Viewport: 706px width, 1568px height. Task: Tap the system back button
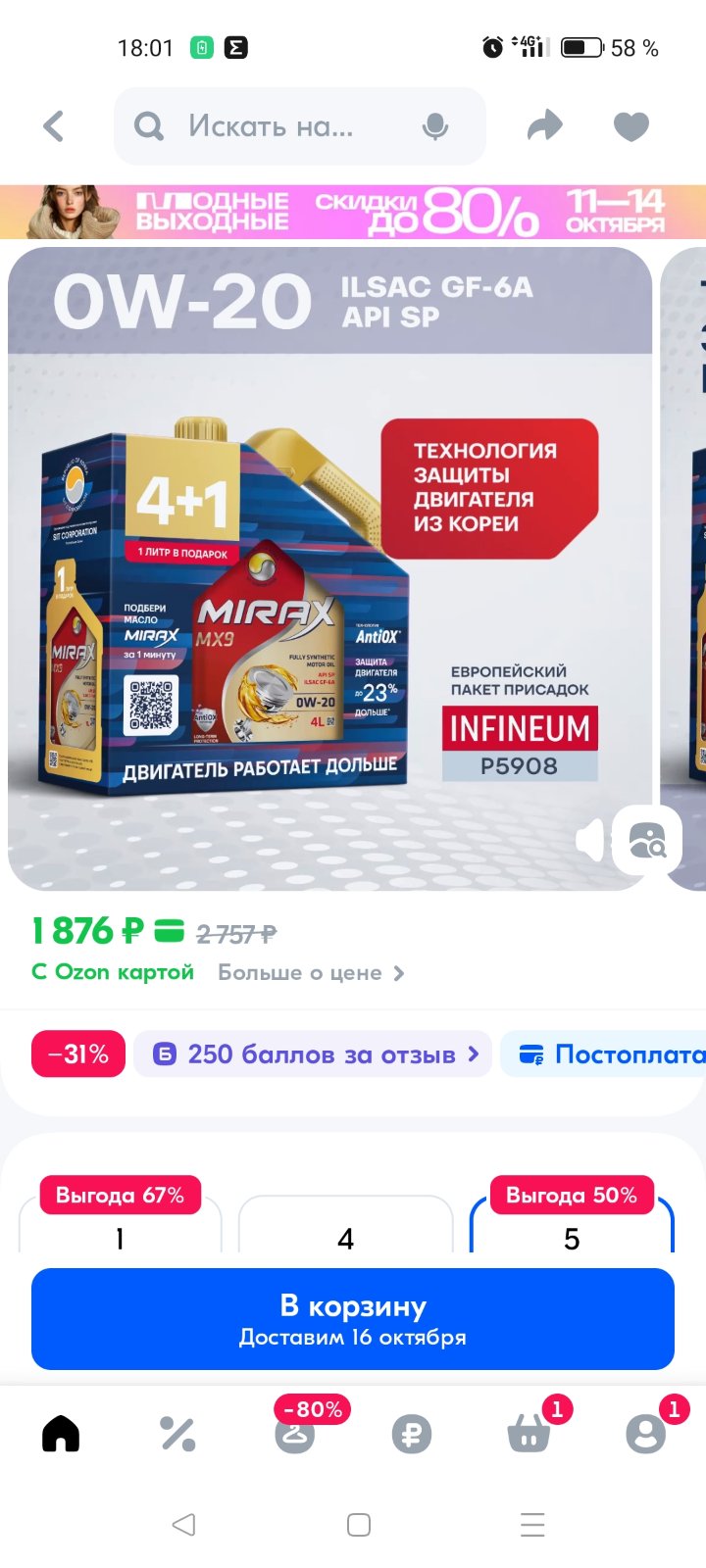tap(183, 1525)
